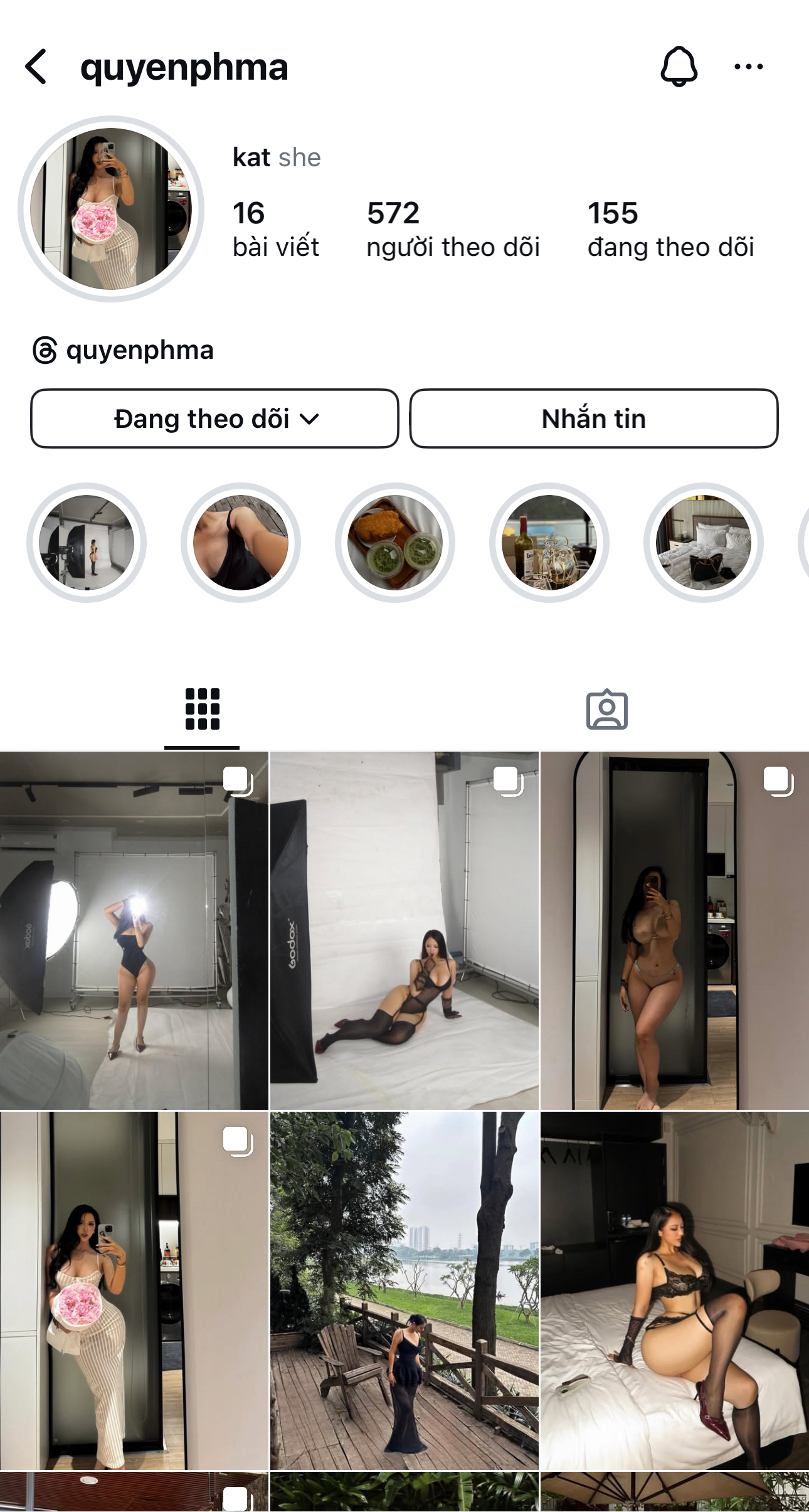Switch to the posts grid tab

[x=202, y=710]
